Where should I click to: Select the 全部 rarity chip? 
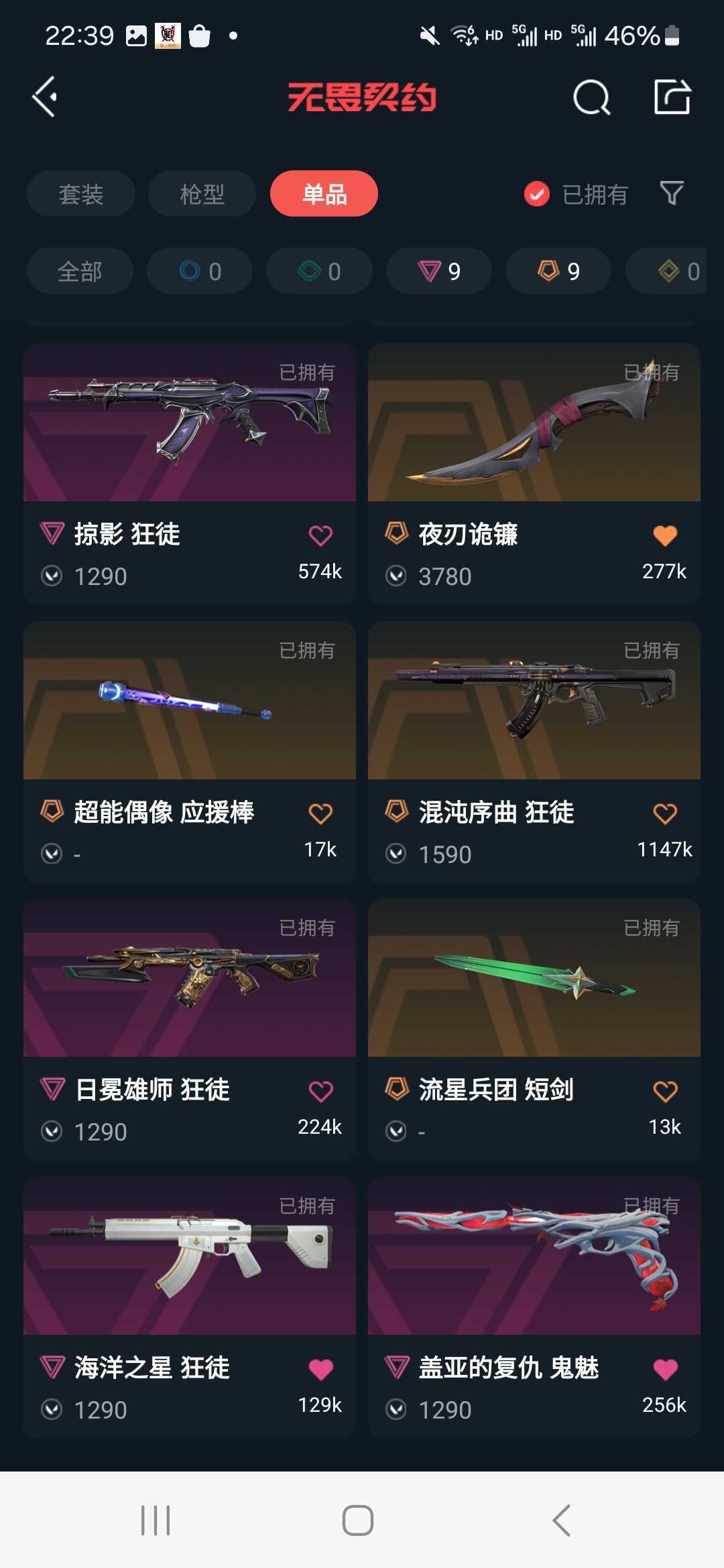[x=80, y=271]
